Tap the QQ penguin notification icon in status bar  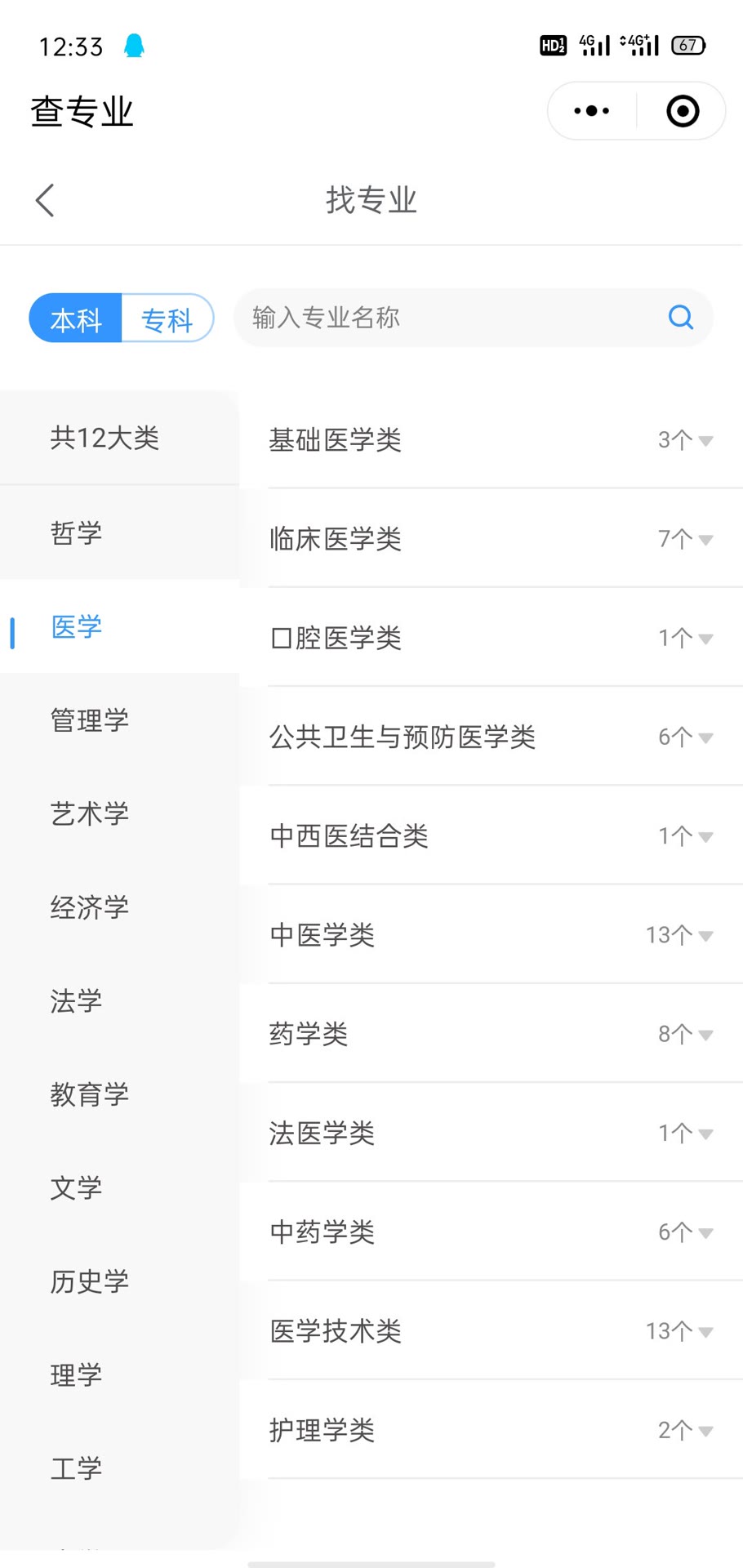135,45
